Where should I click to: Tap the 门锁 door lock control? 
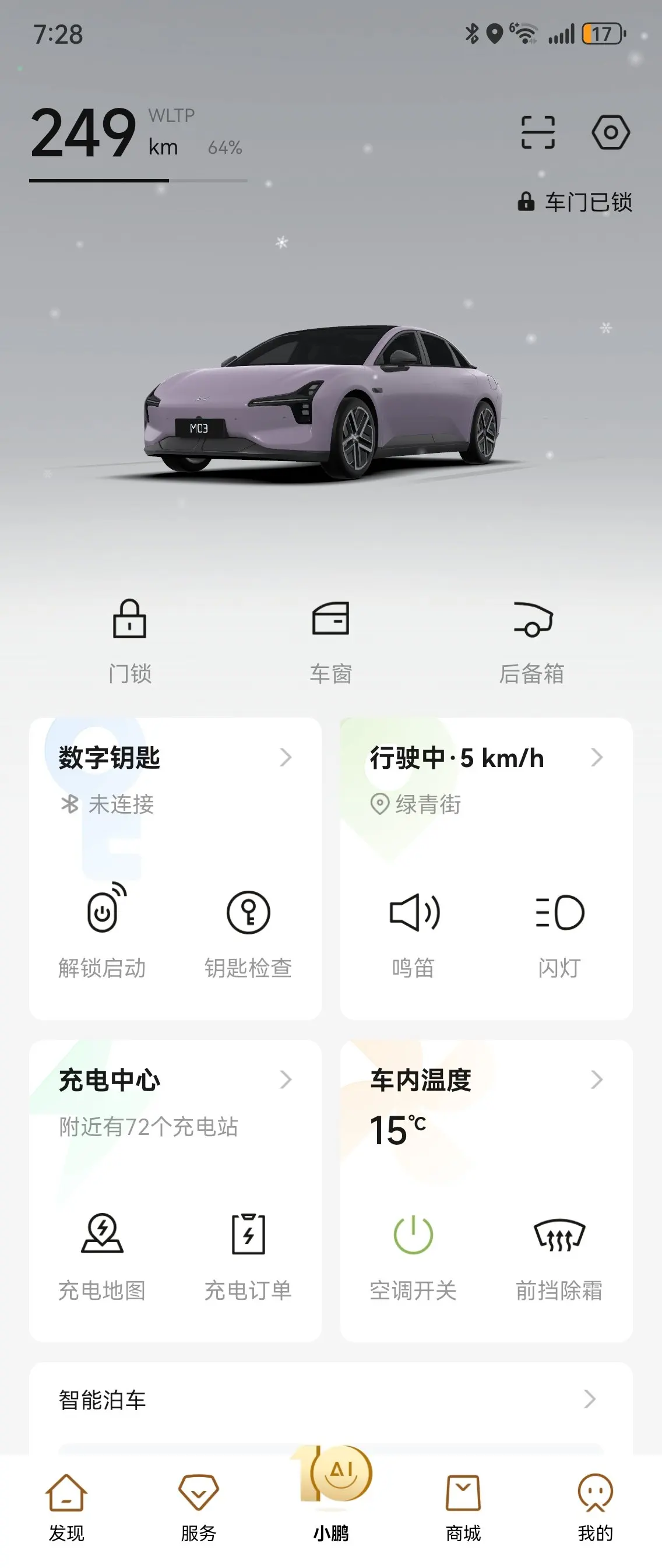(129, 640)
